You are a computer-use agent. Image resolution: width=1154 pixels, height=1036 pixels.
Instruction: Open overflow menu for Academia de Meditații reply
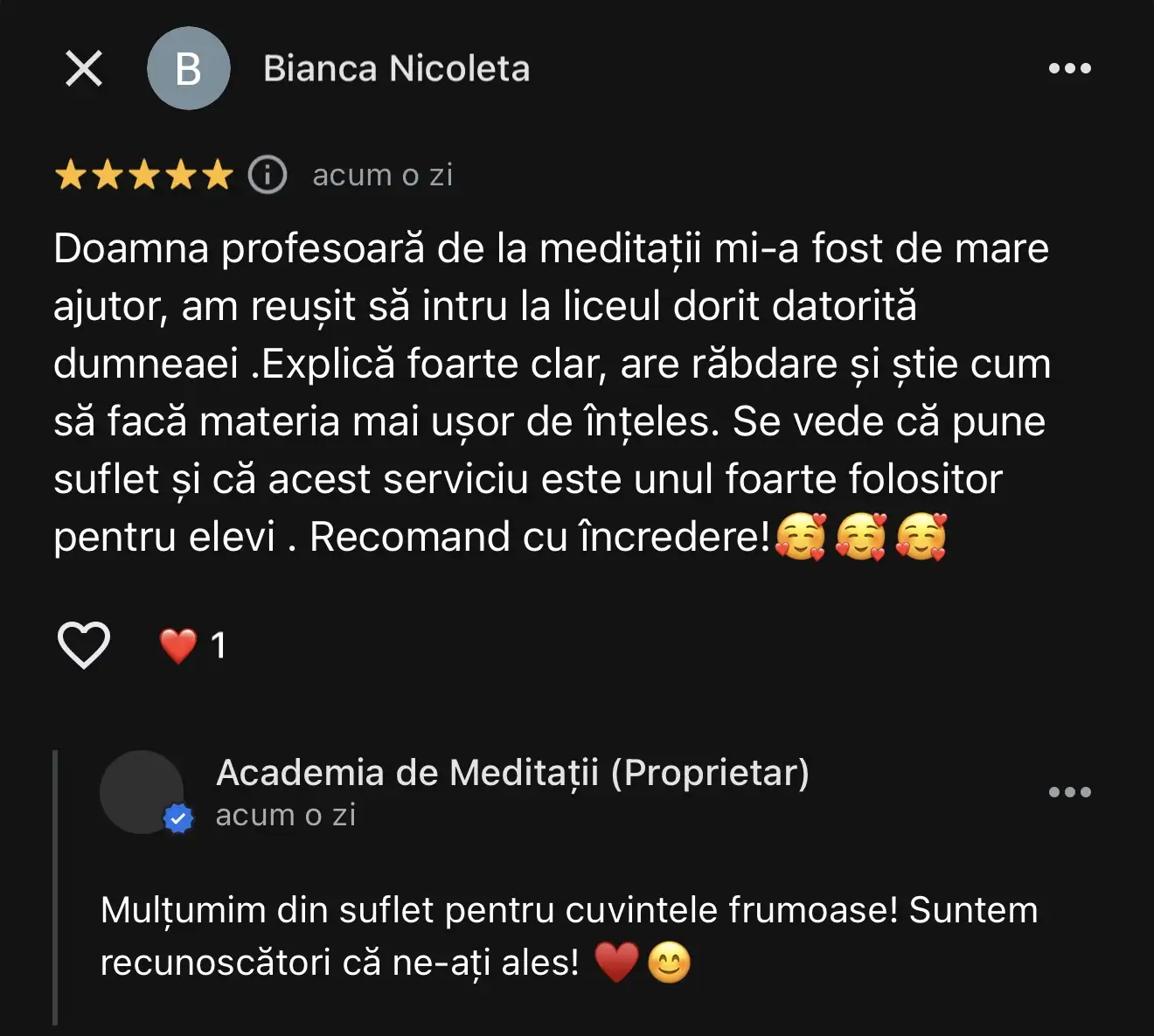pos(1069,792)
